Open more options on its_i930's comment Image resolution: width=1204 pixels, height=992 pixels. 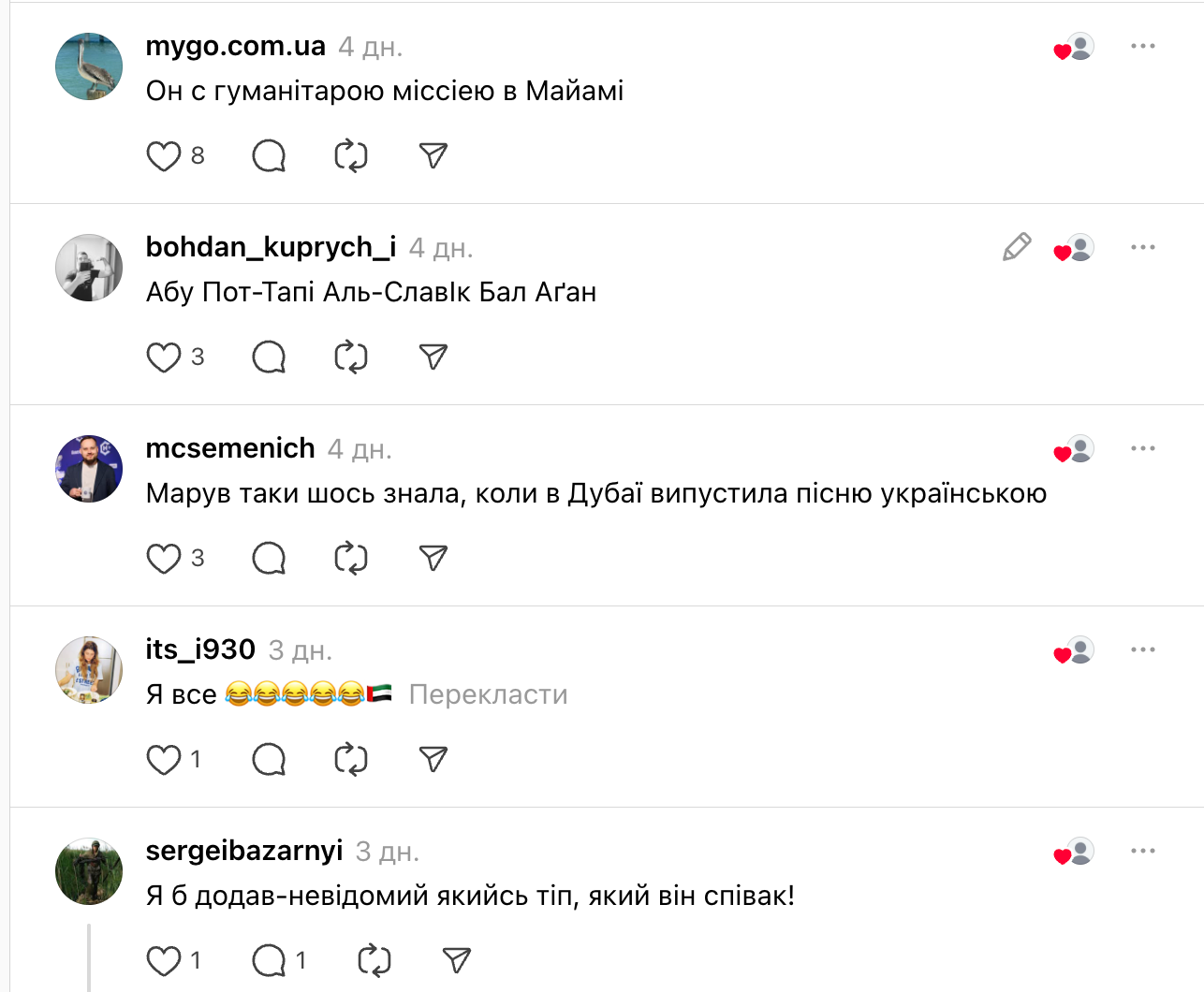1142,649
